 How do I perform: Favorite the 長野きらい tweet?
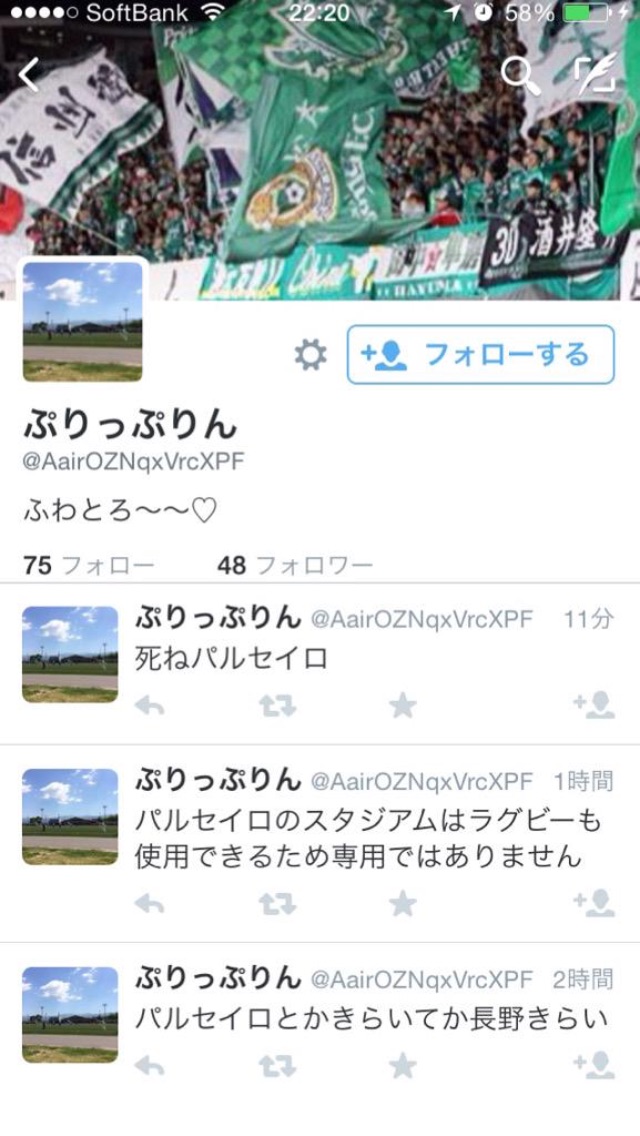coord(401,1067)
